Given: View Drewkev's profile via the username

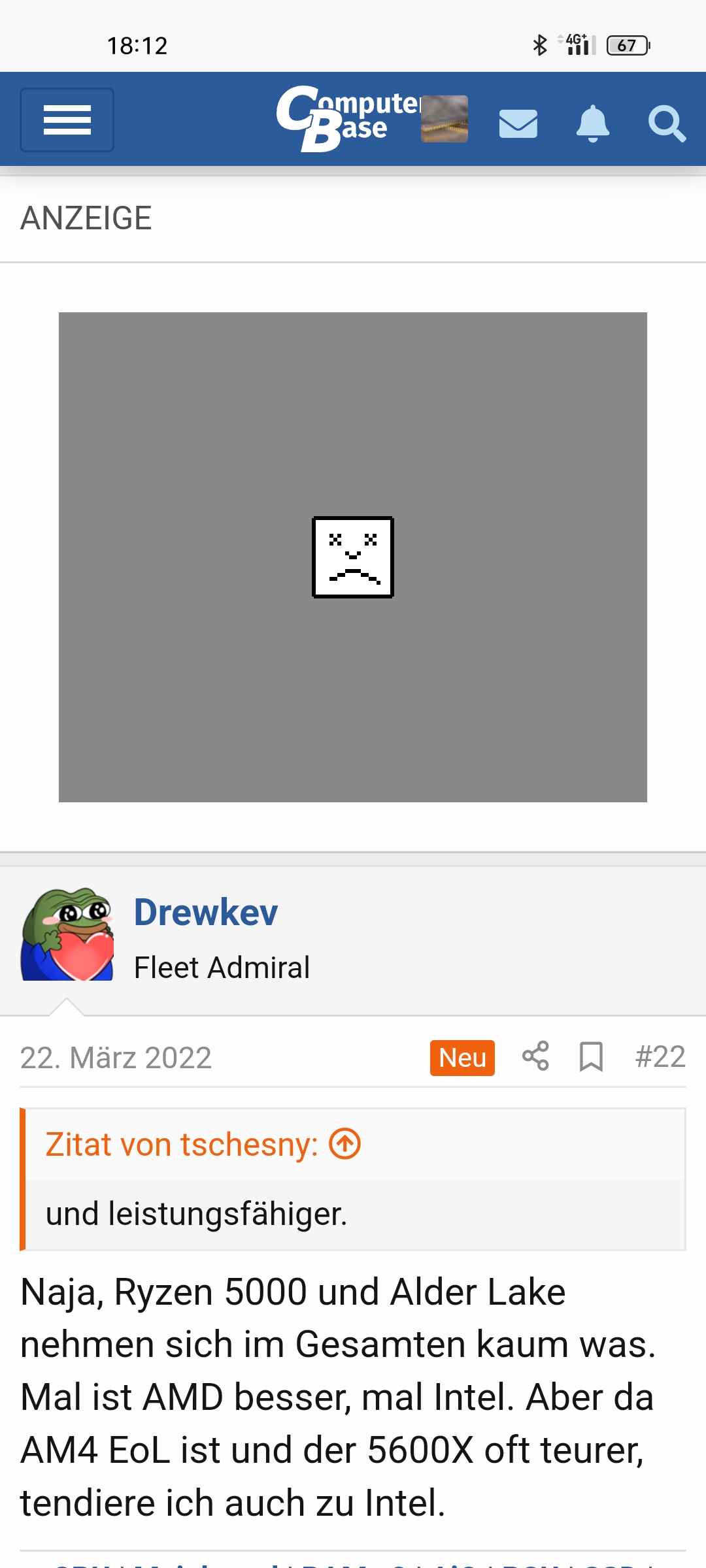Looking at the screenshot, I should 206,912.
